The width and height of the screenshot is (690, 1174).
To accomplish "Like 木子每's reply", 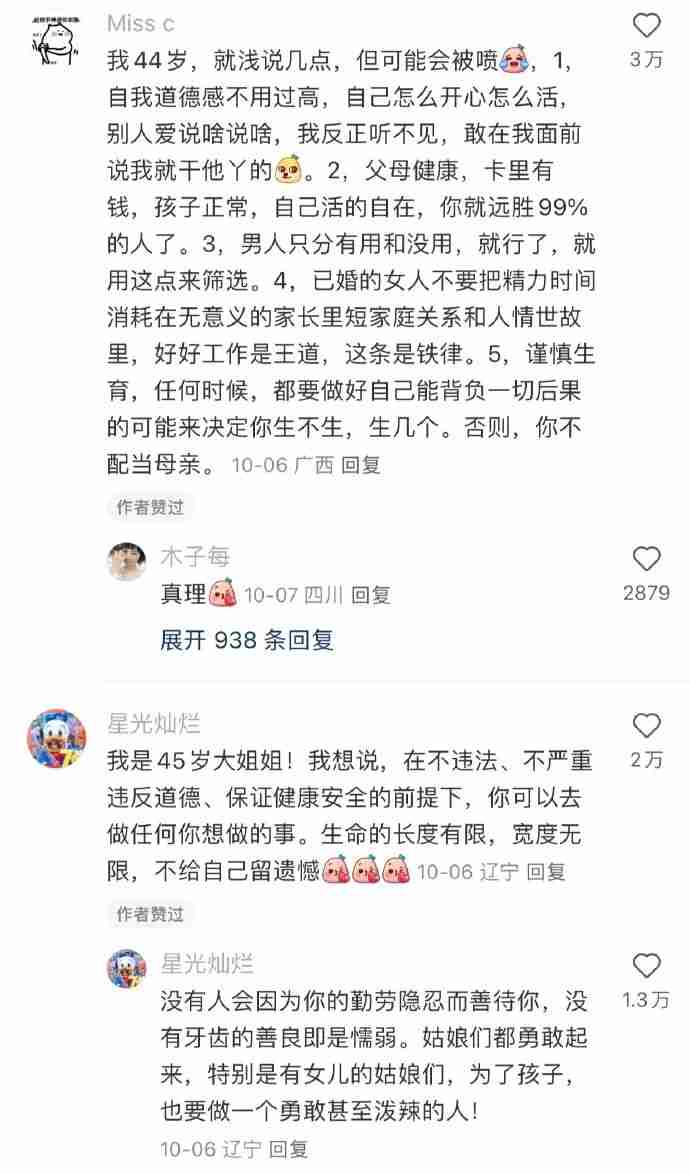I will click(x=647, y=559).
